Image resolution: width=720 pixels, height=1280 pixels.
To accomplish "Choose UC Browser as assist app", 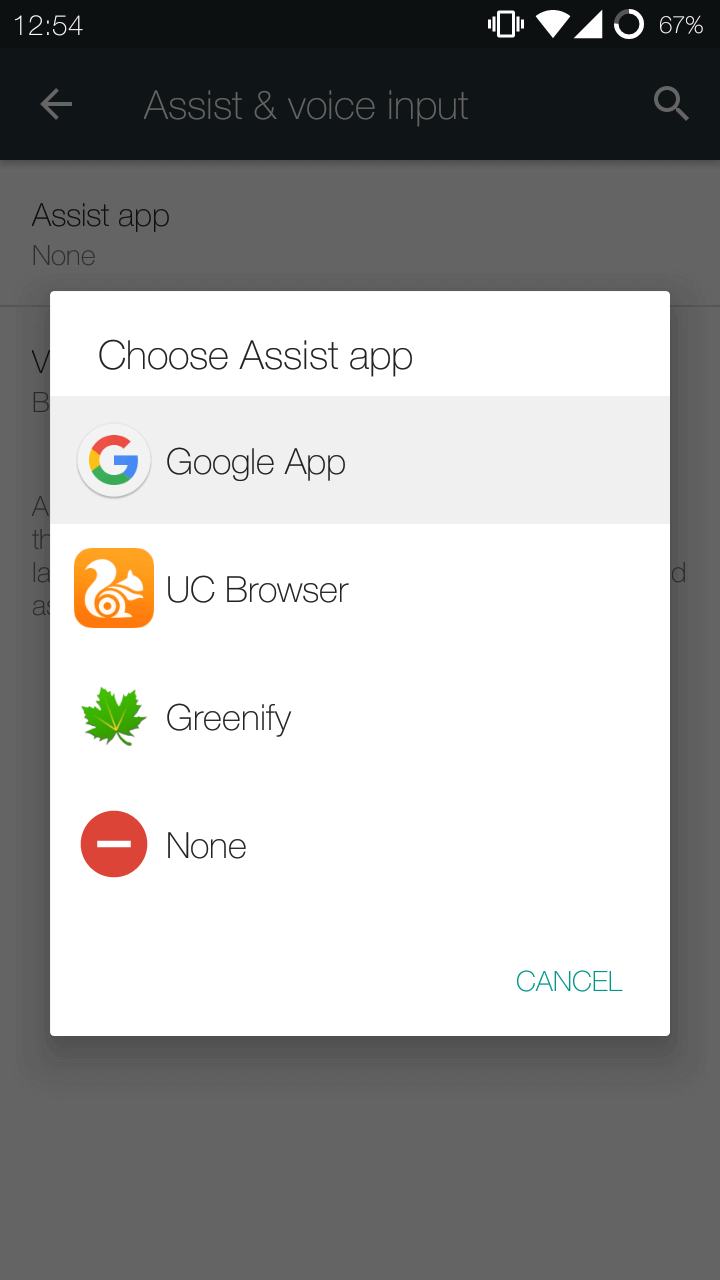I will pos(360,588).
